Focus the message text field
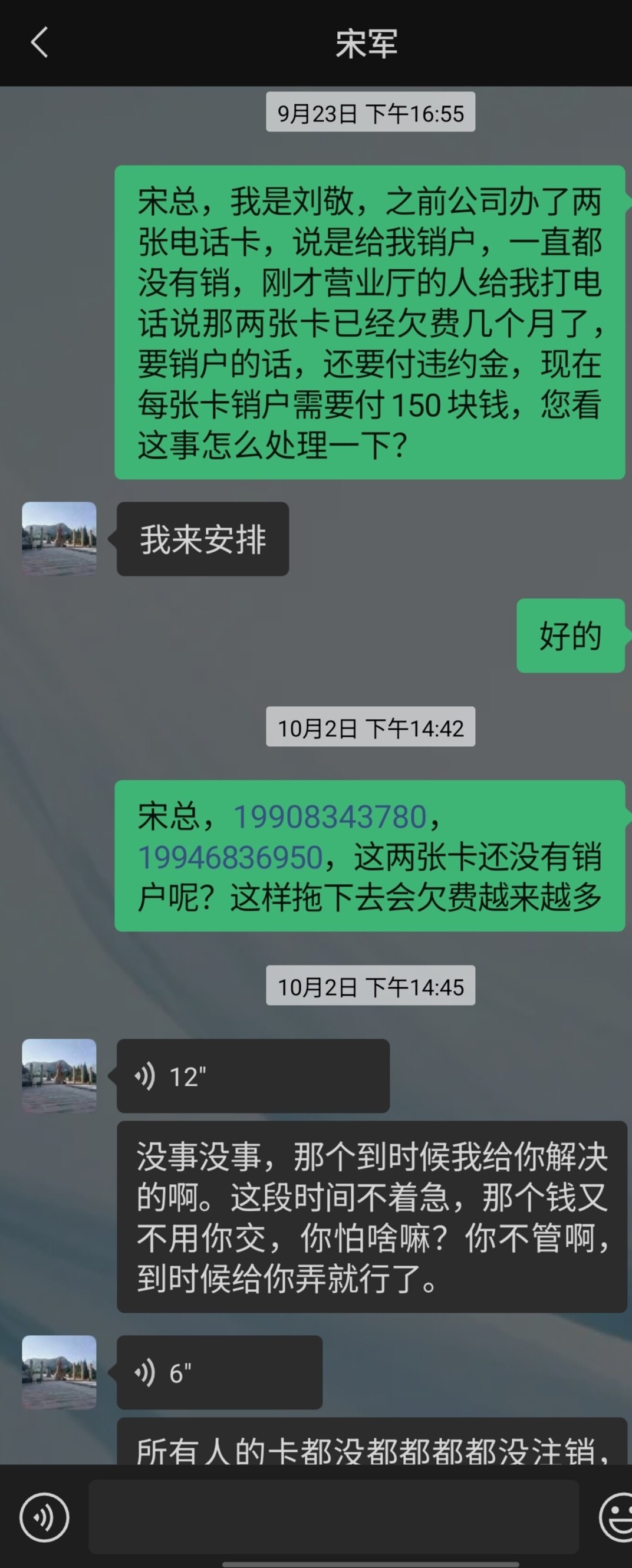The image size is (632, 1568). (333, 1517)
